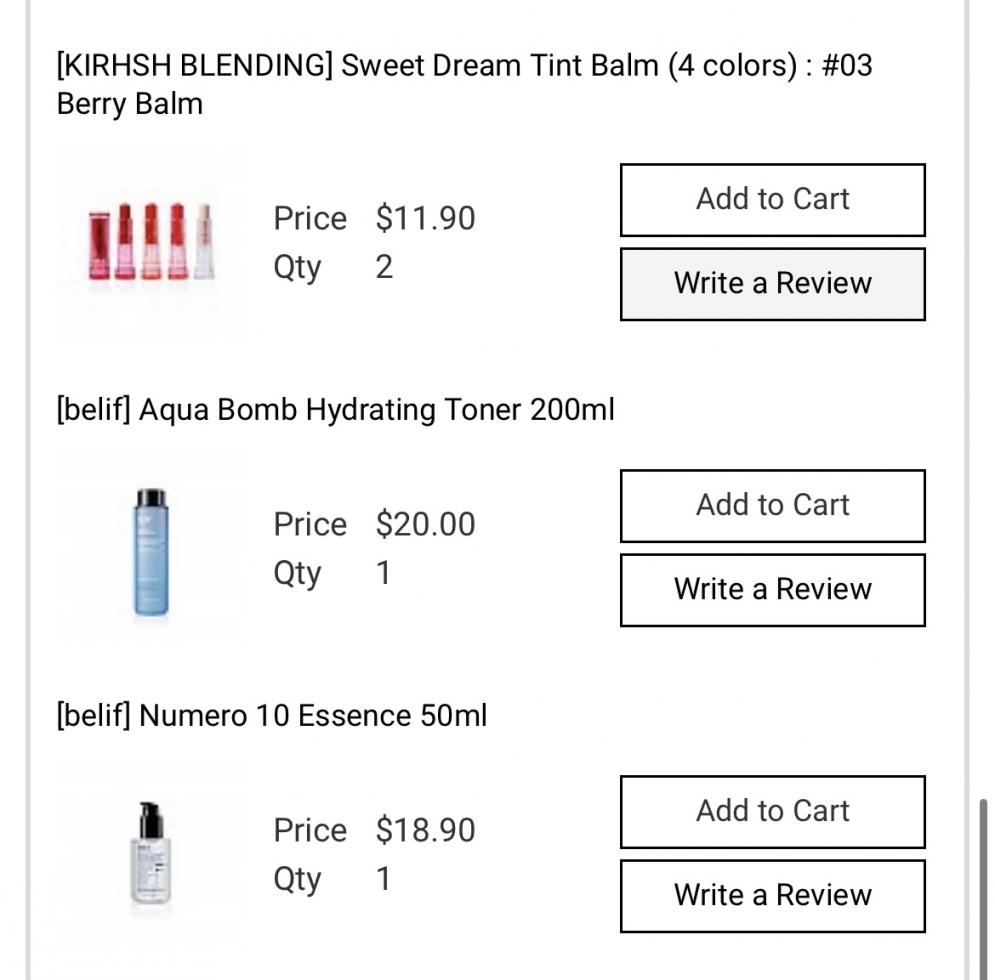The height and width of the screenshot is (980, 995).
Task: Add Numero 10 Essence to cart
Action: click(x=772, y=812)
